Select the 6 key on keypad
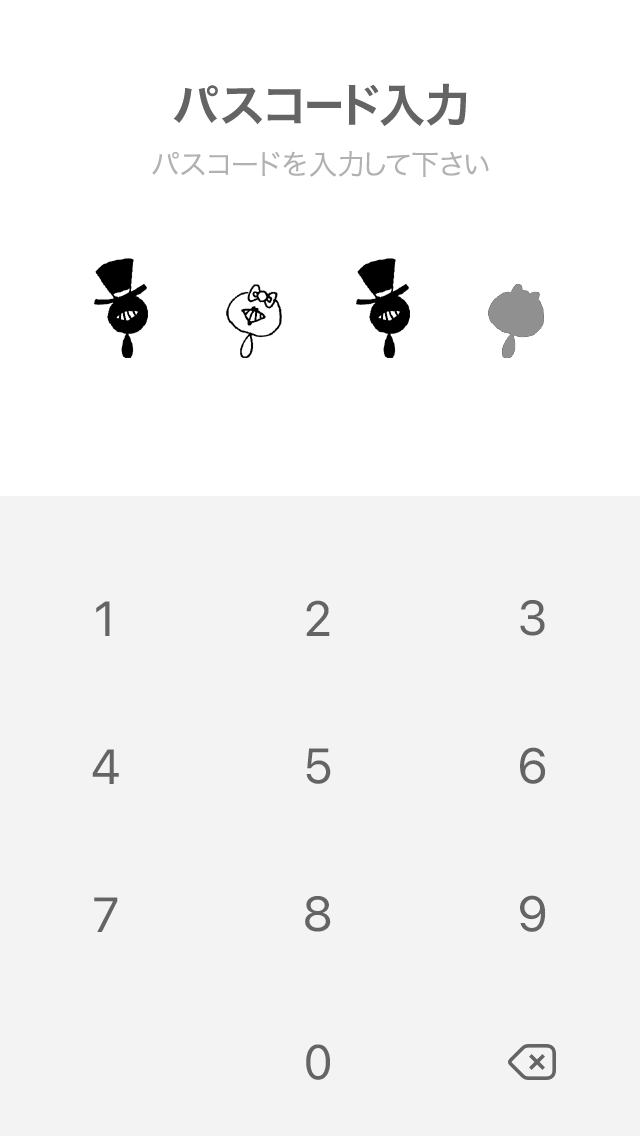640x1136 pixels. (x=532, y=767)
